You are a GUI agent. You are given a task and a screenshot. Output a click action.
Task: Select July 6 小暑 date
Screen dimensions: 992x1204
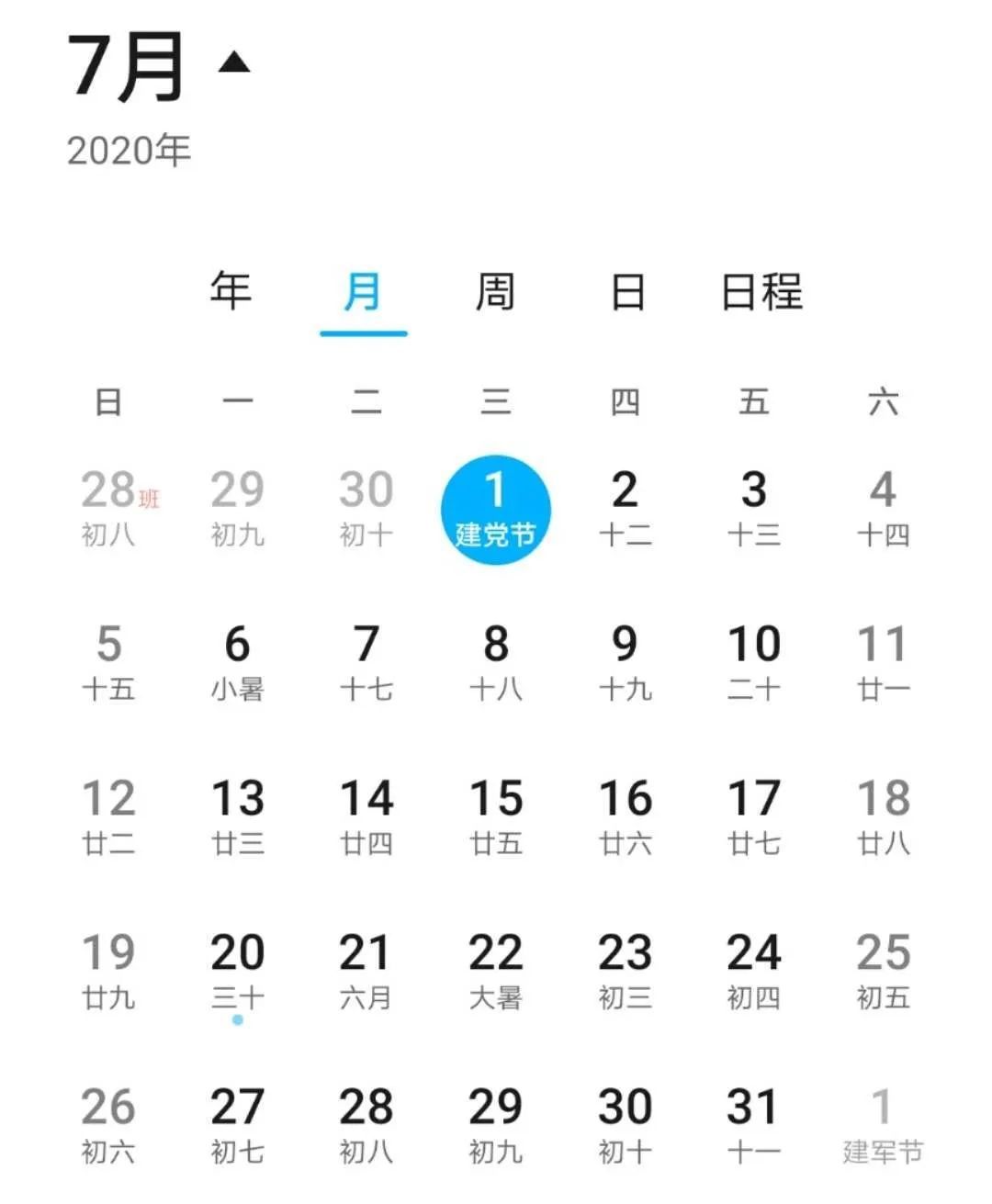(x=238, y=661)
